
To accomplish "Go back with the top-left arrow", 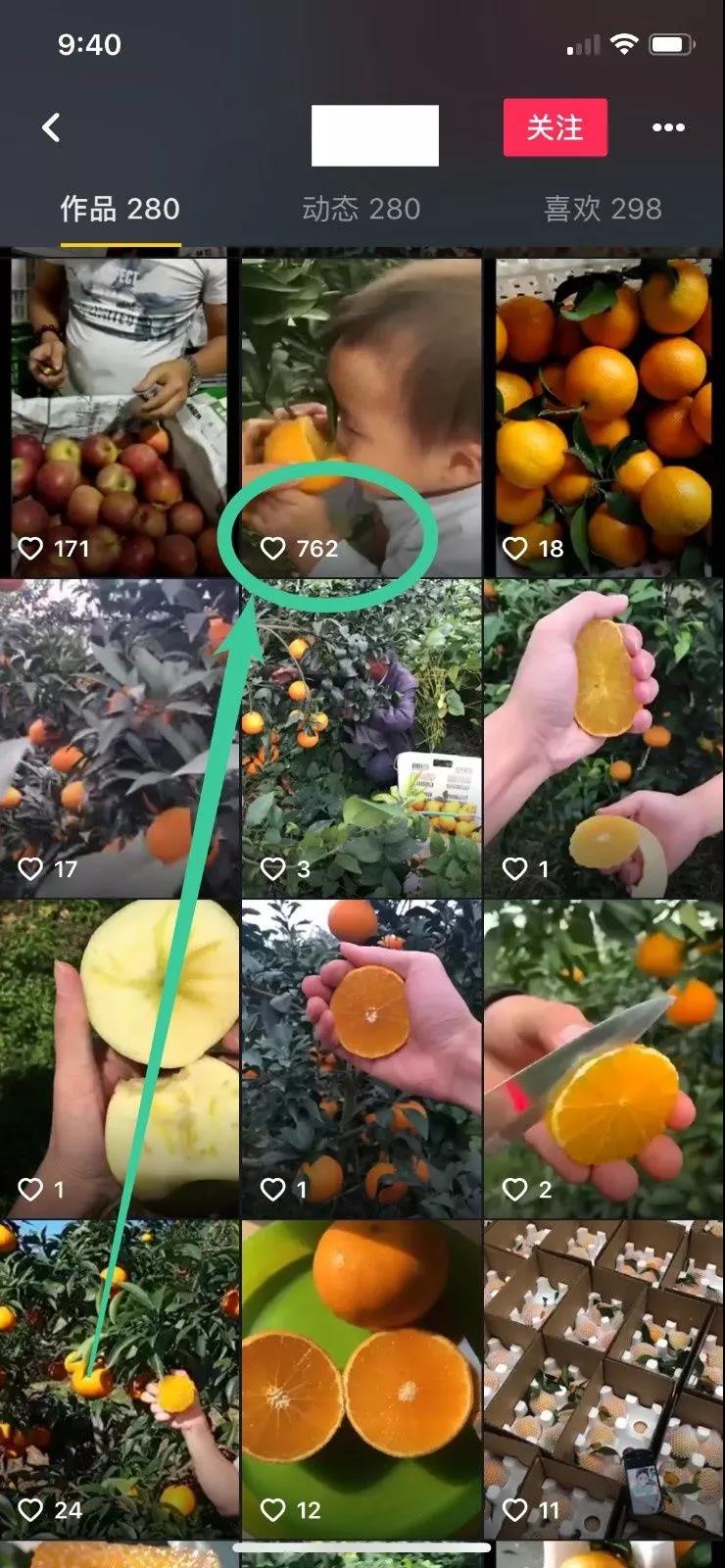I will coord(51,127).
